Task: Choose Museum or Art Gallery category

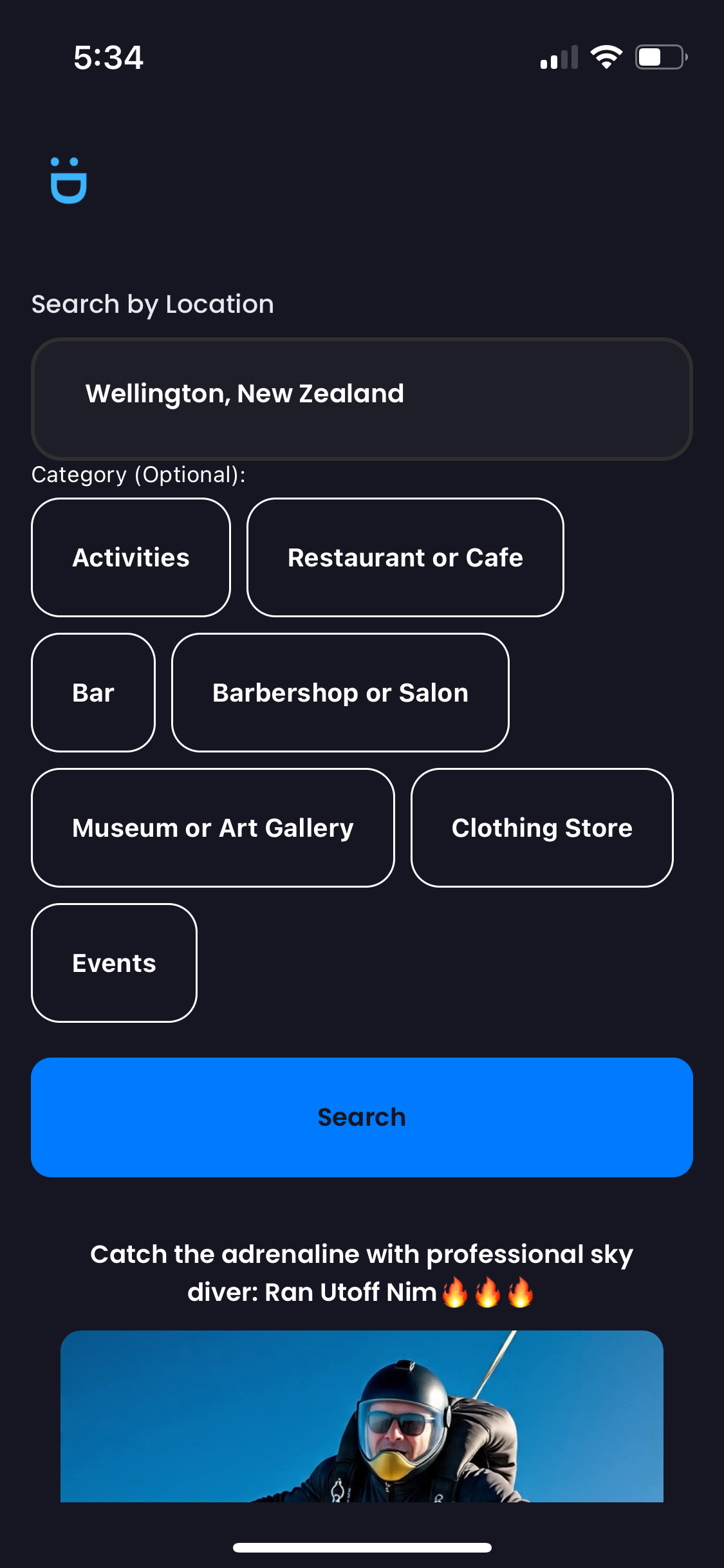Action: pyautogui.click(x=212, y=828)
